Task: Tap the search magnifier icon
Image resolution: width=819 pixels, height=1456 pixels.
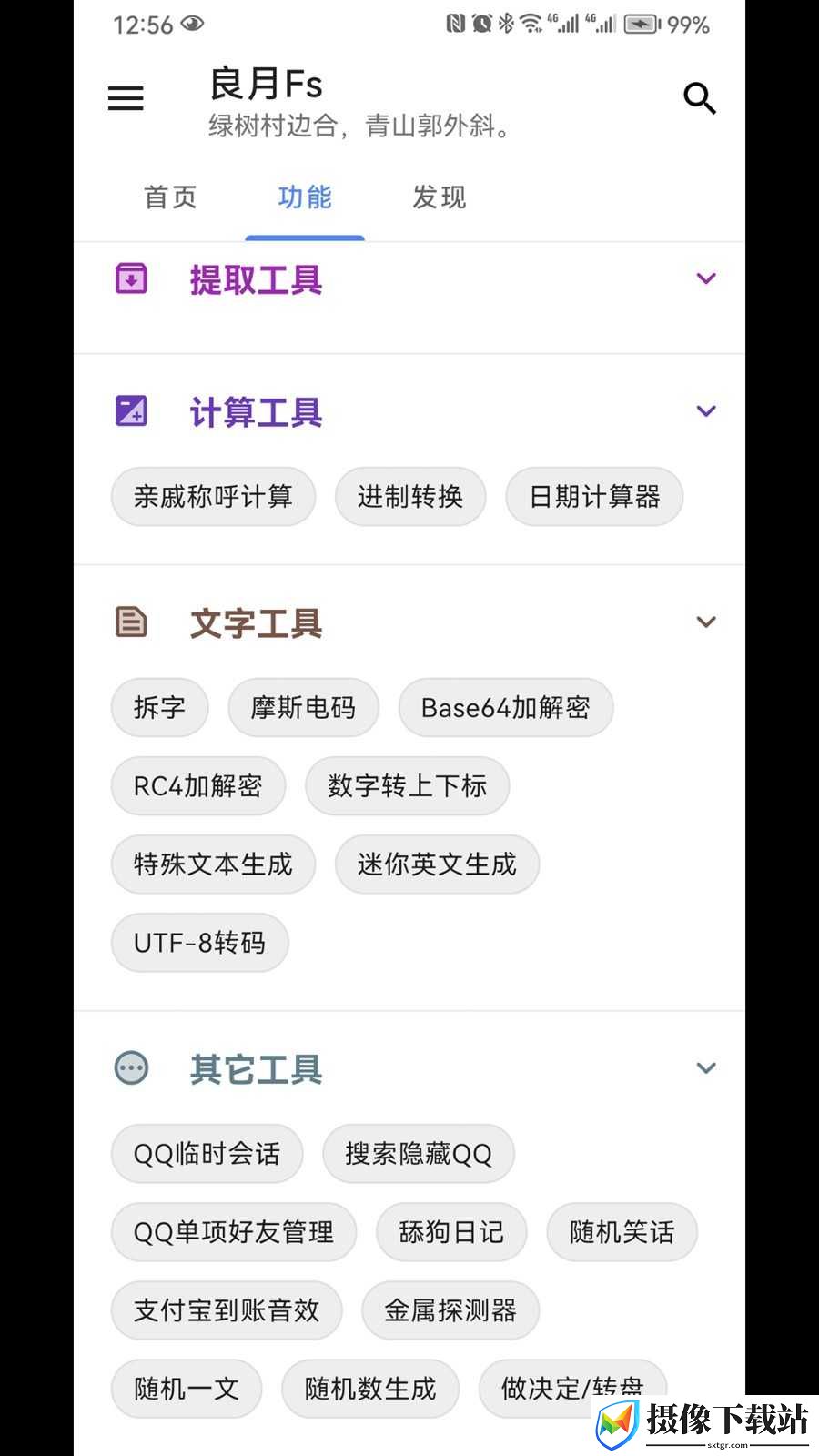Action: (x=699, y=98)
